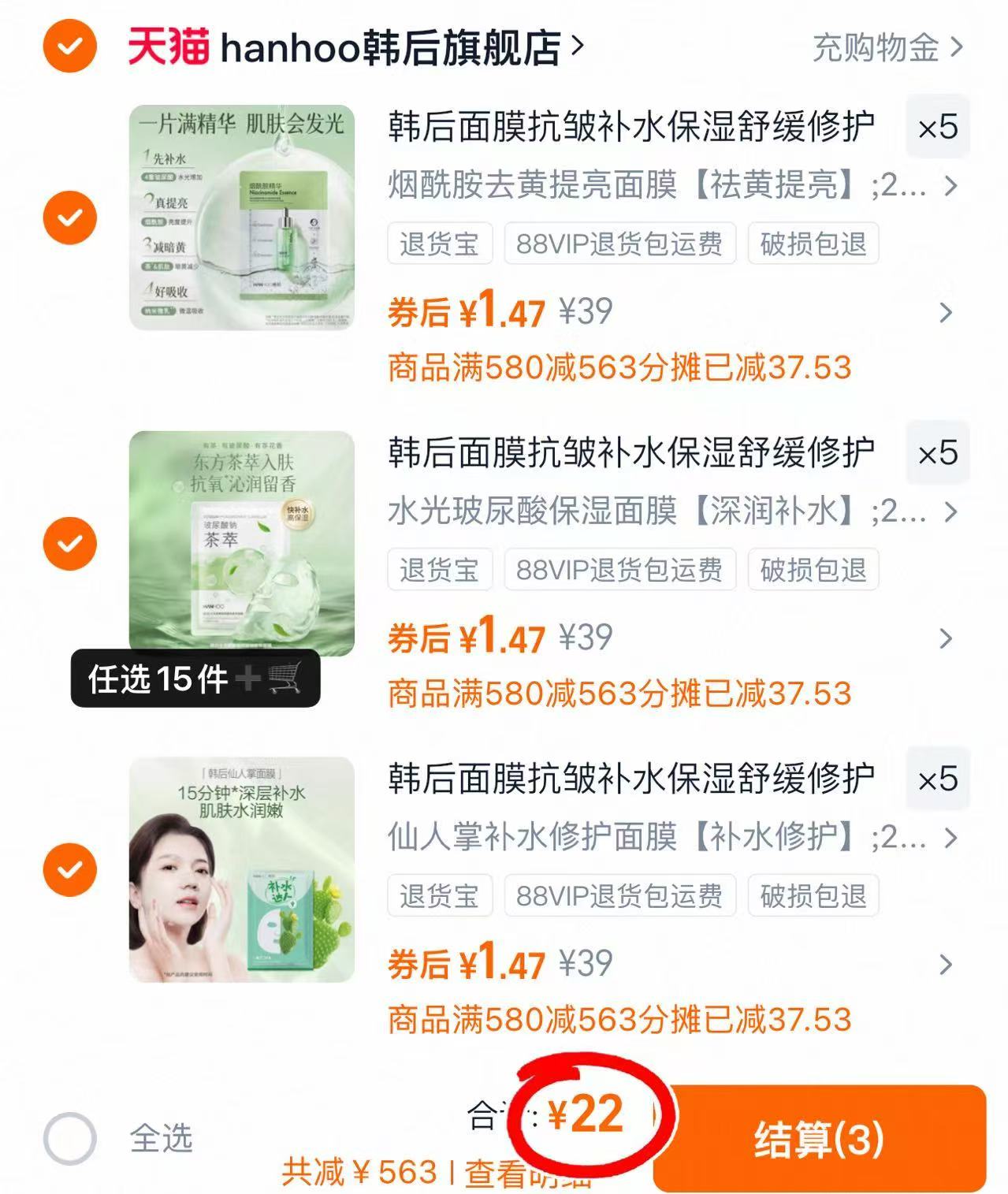Deselect the 烟酰胺去黄提亮面膜 item checkbox
This screenshot has width=1008, height=1194.
tap(72, 216)
